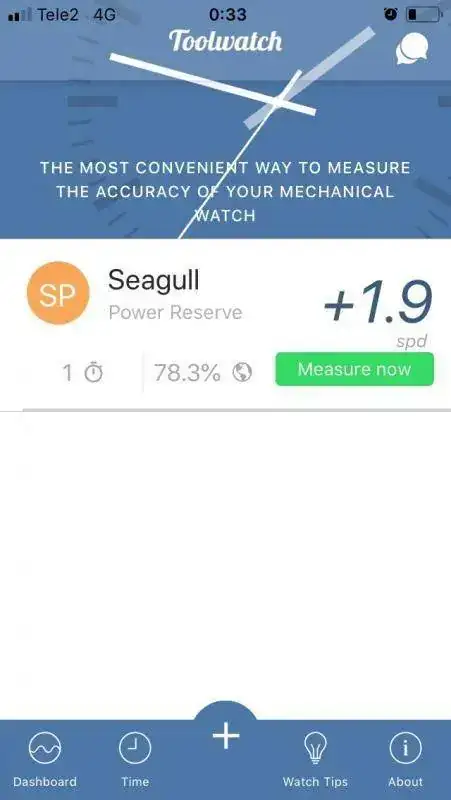
Task: Open the chat bubbles icon
Action: pos(412,49)
